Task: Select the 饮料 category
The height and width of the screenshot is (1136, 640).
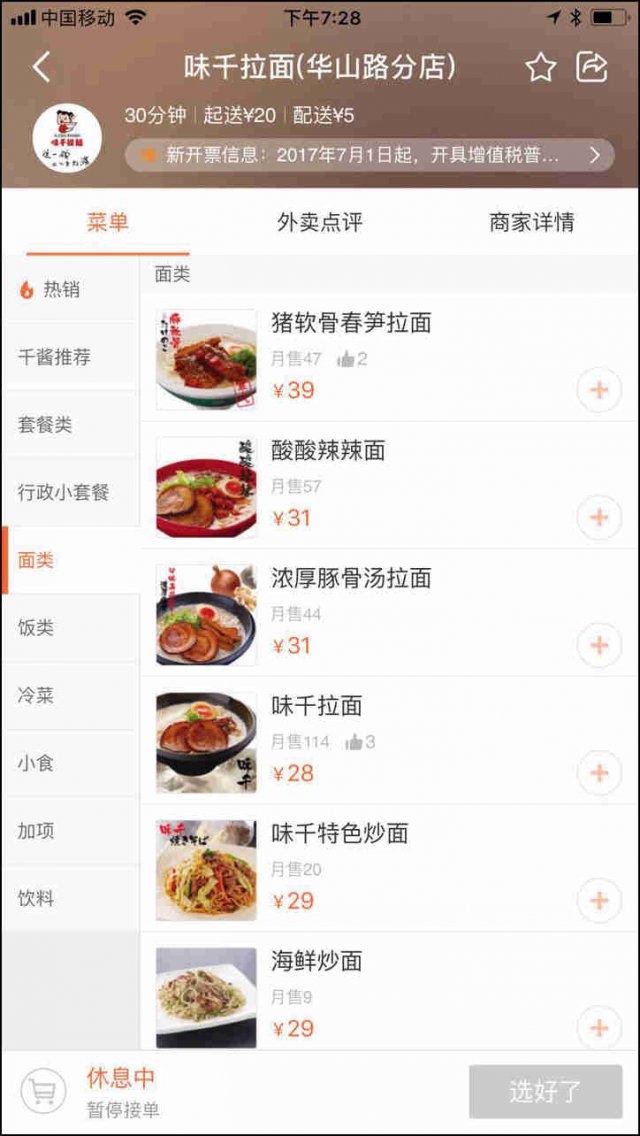Action: point(70,899)
